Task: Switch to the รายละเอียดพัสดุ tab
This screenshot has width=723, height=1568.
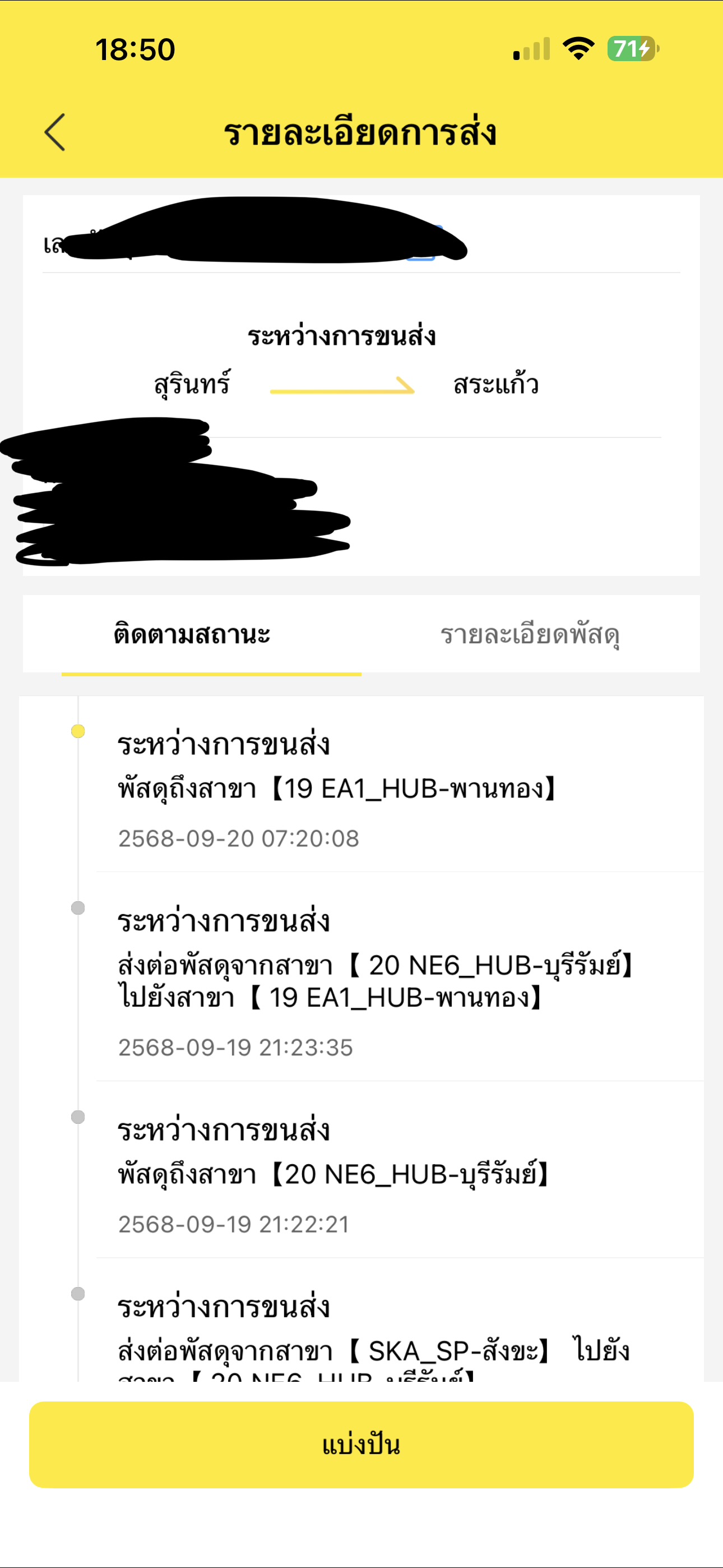Action: pyautogui.click(x=530, y=634)
